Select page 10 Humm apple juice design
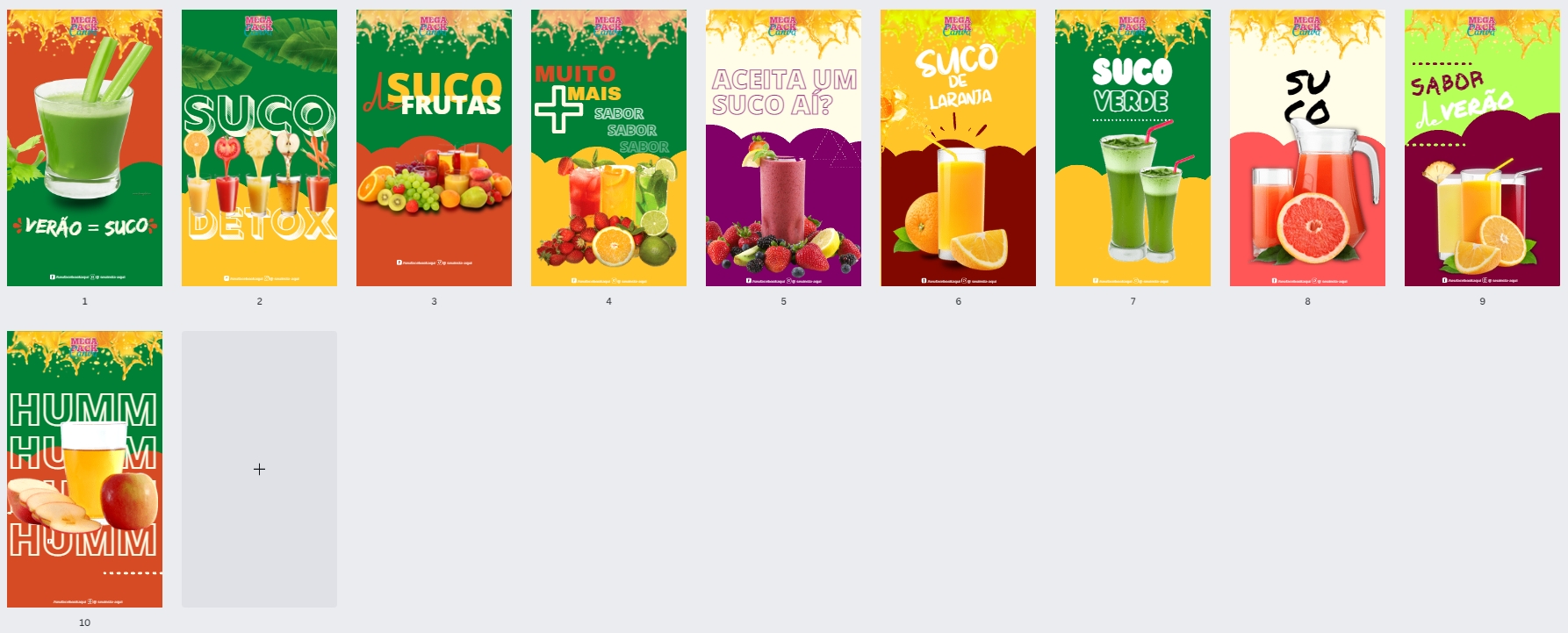 tap(84, 469)
